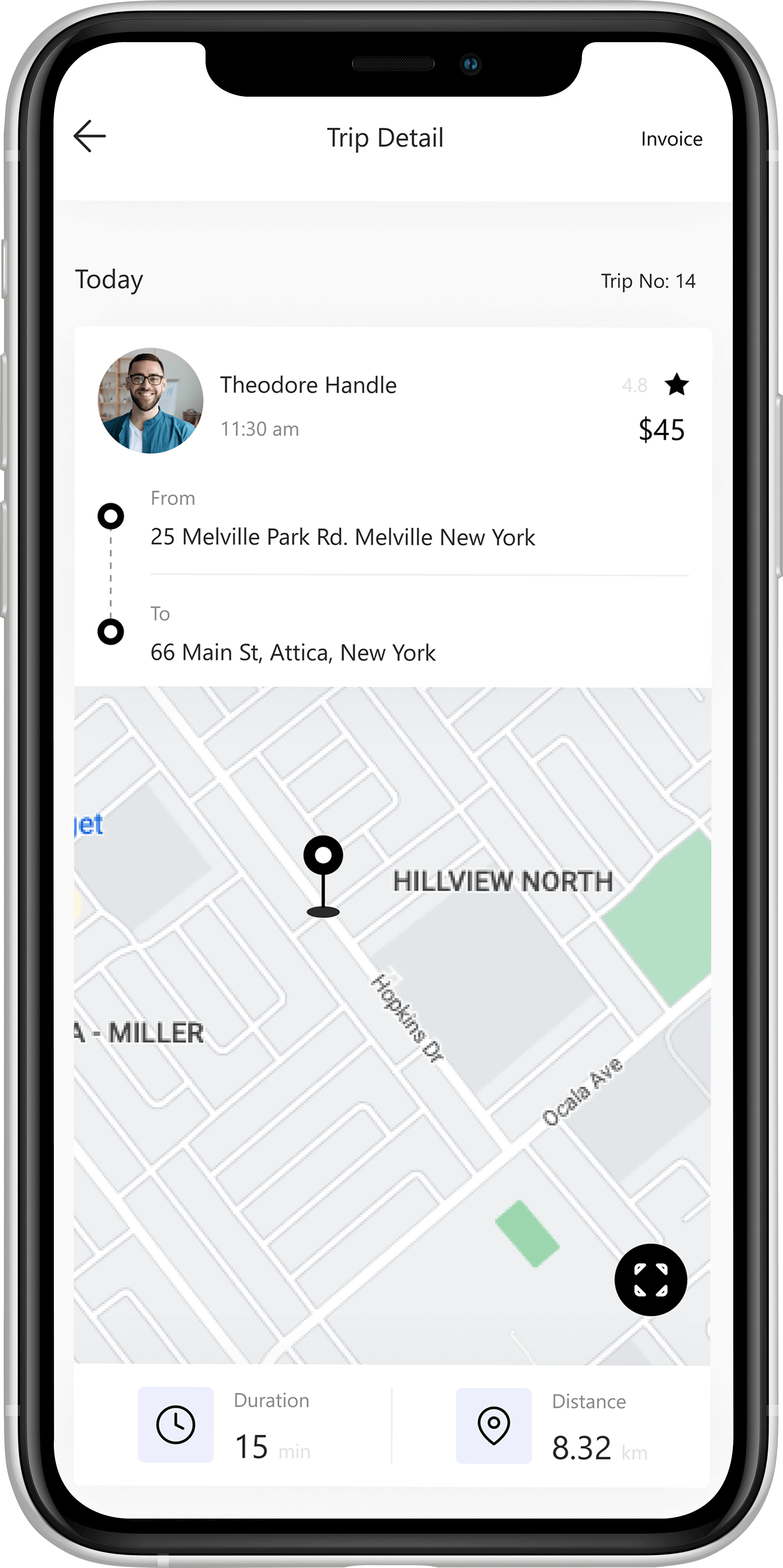Open the Invoice link

(671, 139)
